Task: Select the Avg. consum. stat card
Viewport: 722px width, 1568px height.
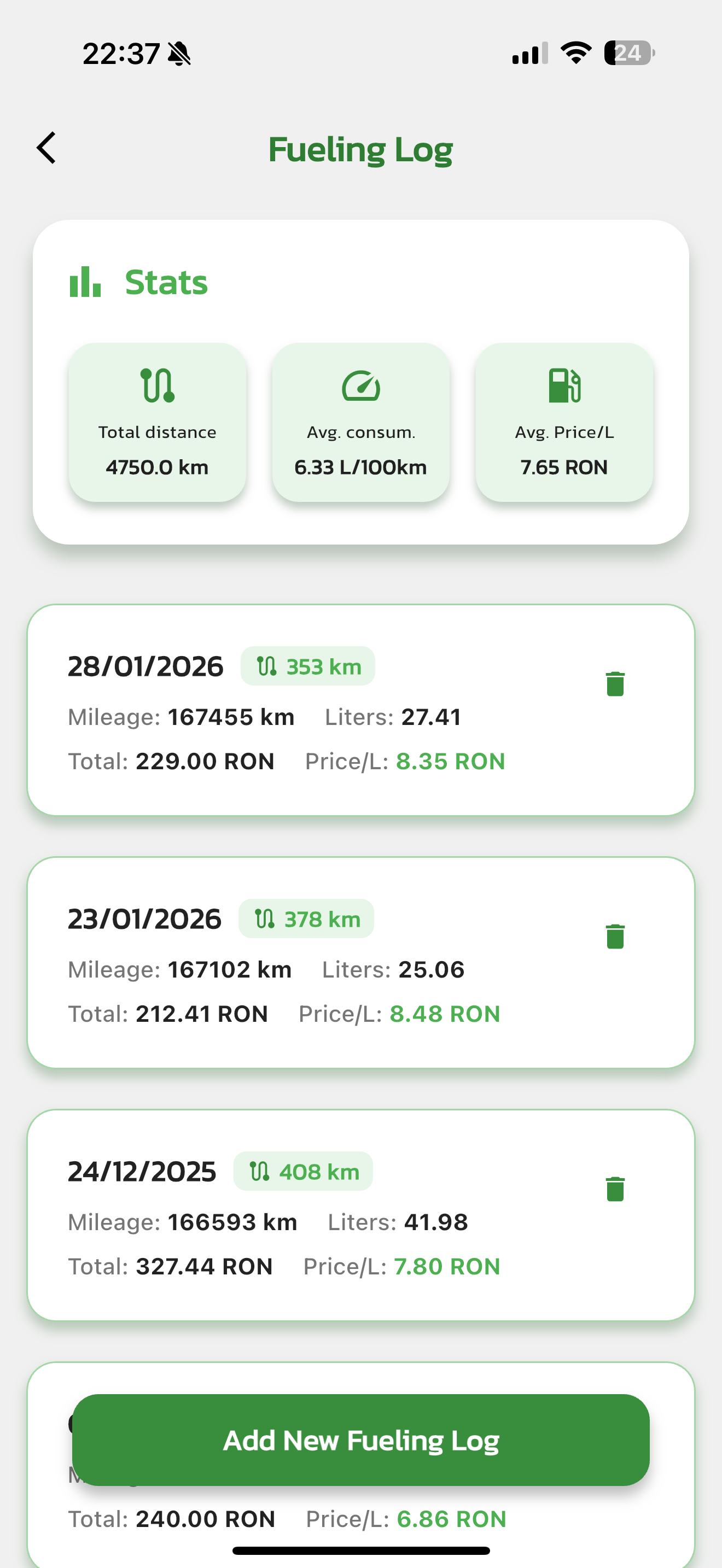Action: [360, 422]
